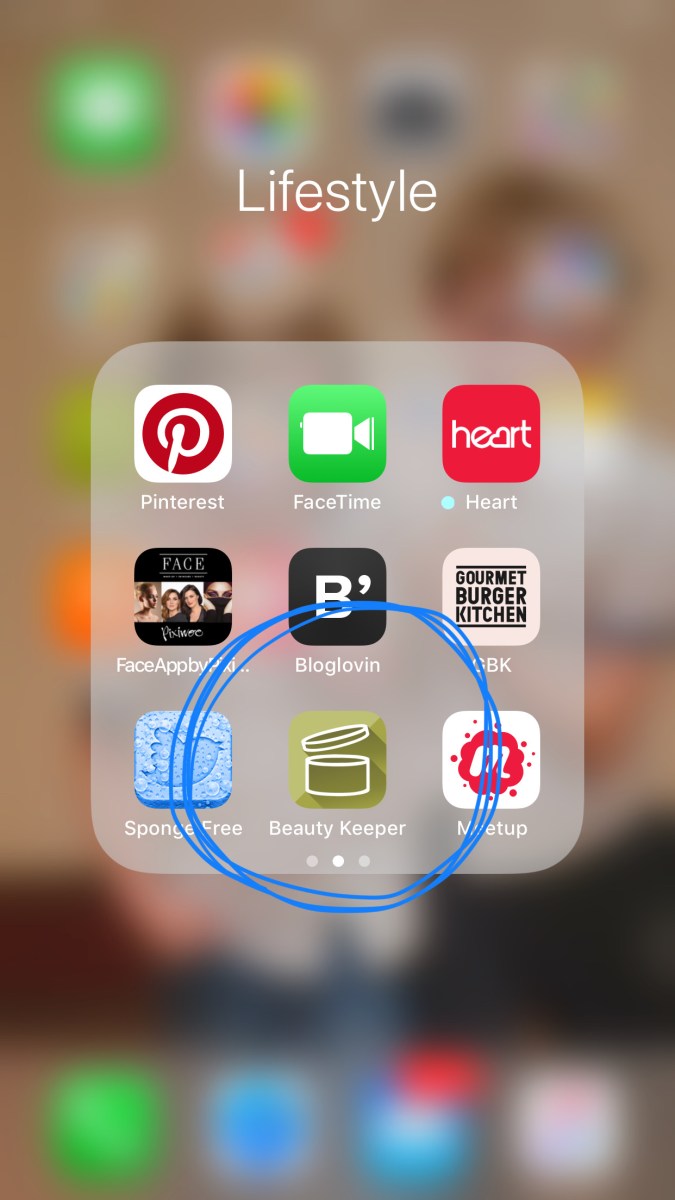Open the Sponge Free app
675x1200 pixels.
click(x=183, y=760)
